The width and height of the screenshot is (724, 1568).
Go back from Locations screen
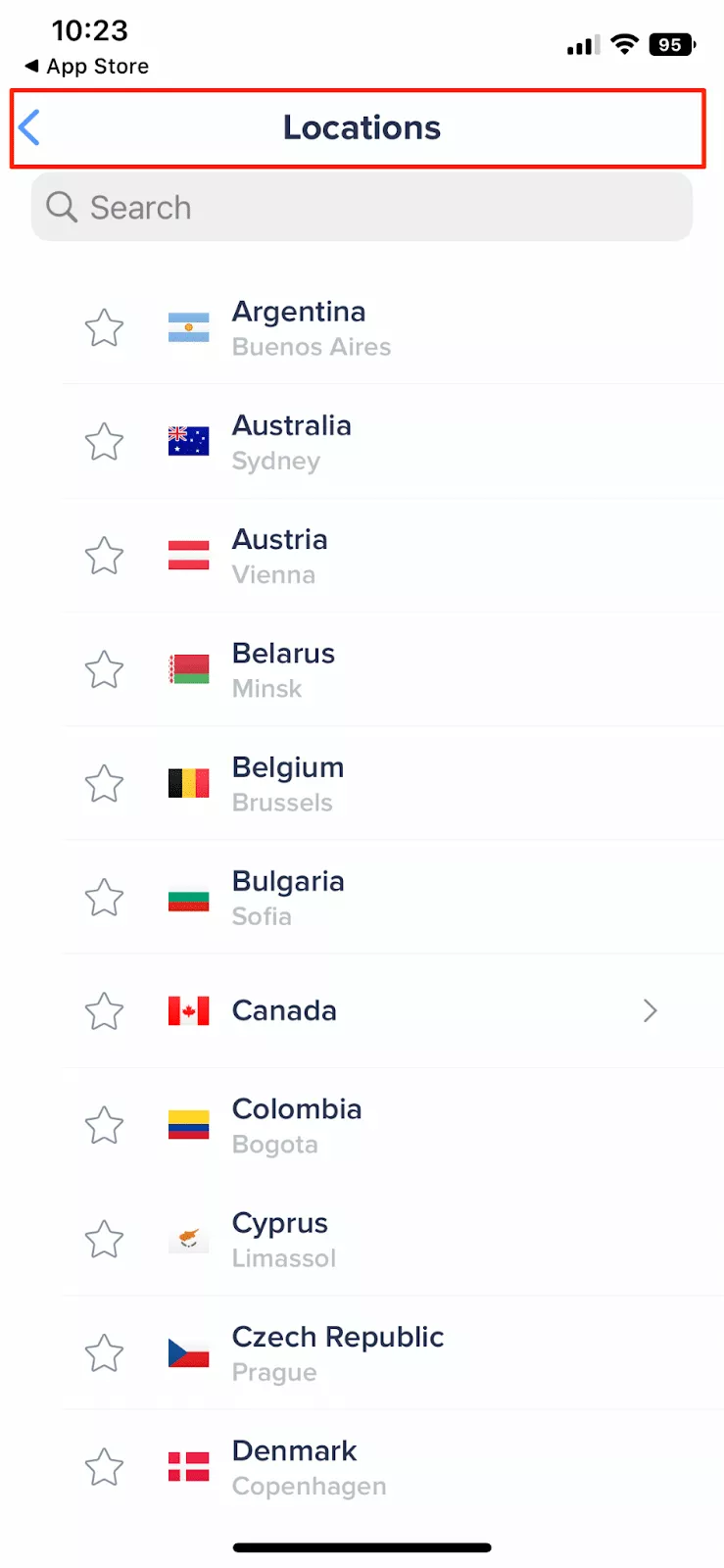30,127
